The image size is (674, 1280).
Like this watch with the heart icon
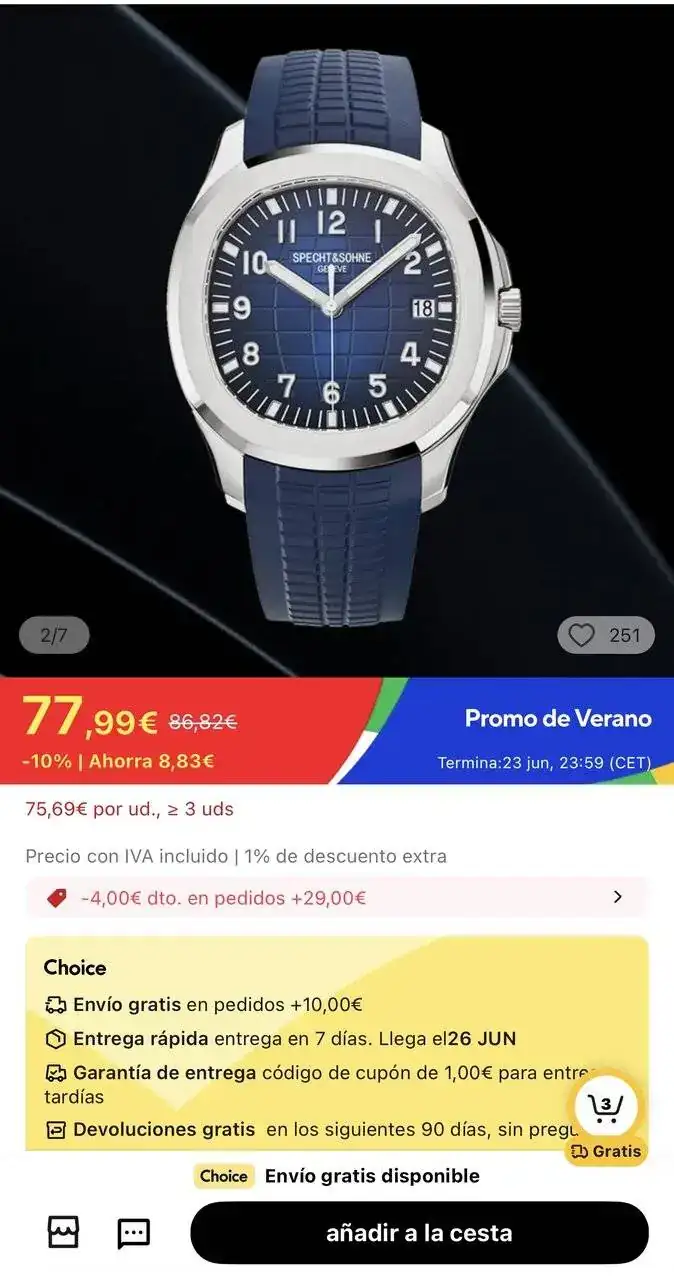click(582, 635)
